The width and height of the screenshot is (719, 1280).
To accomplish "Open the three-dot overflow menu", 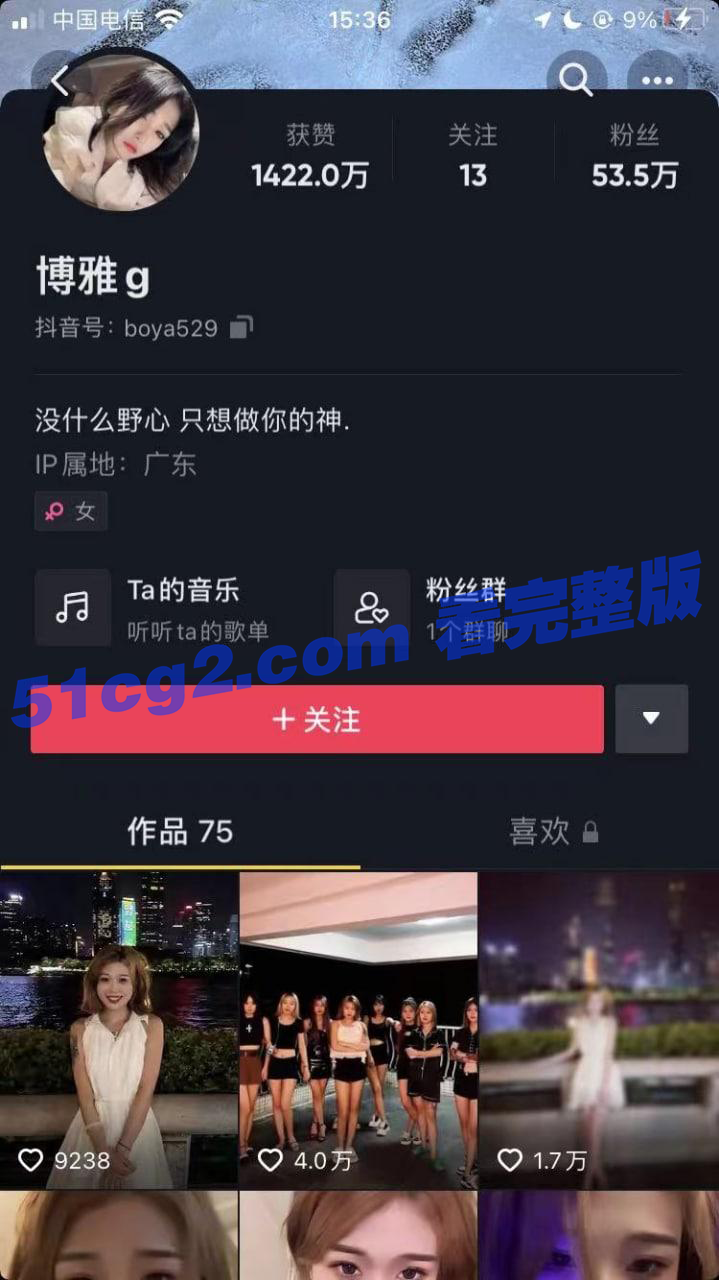I will [657, 80].
